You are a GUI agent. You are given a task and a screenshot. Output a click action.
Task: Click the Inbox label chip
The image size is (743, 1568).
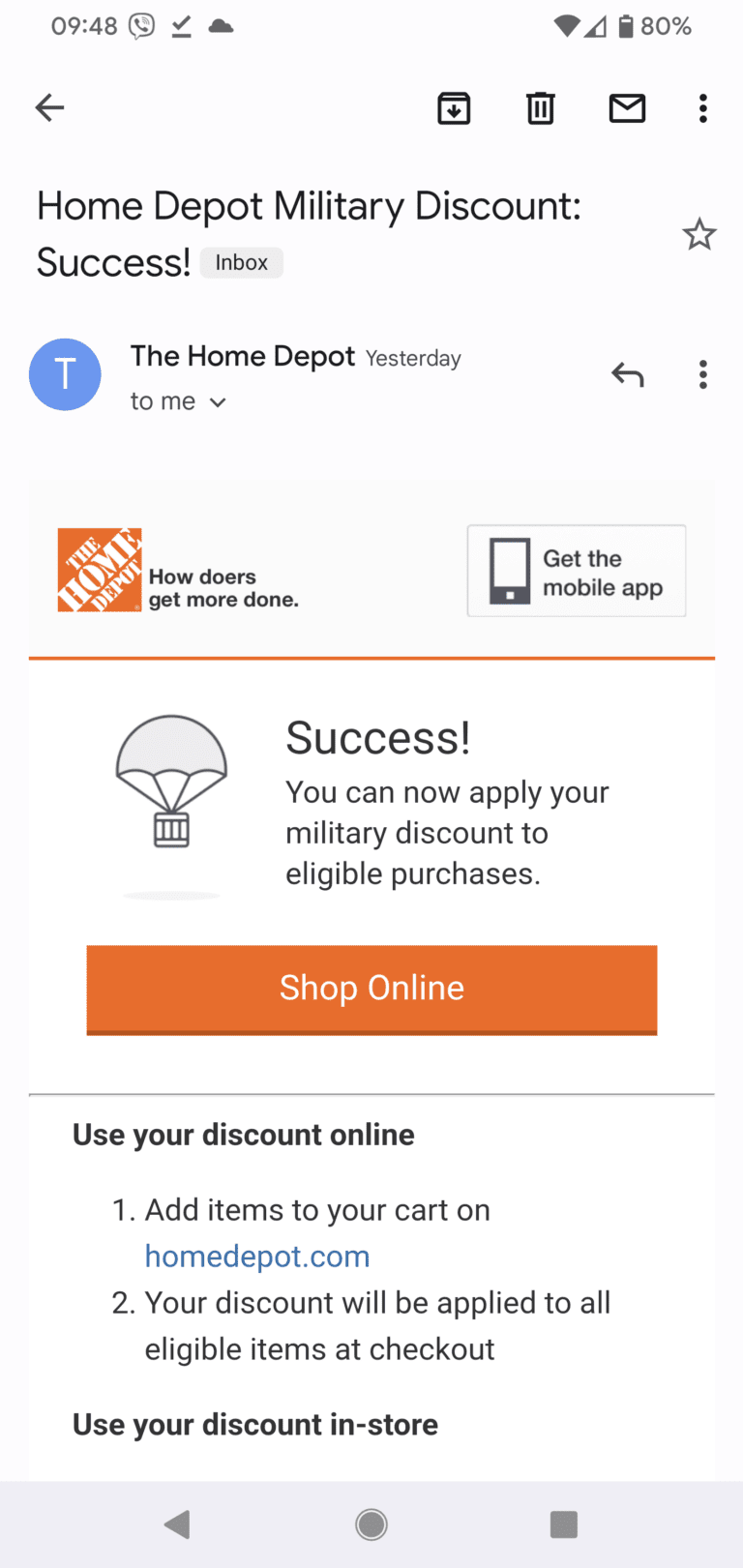pos(241,262)
